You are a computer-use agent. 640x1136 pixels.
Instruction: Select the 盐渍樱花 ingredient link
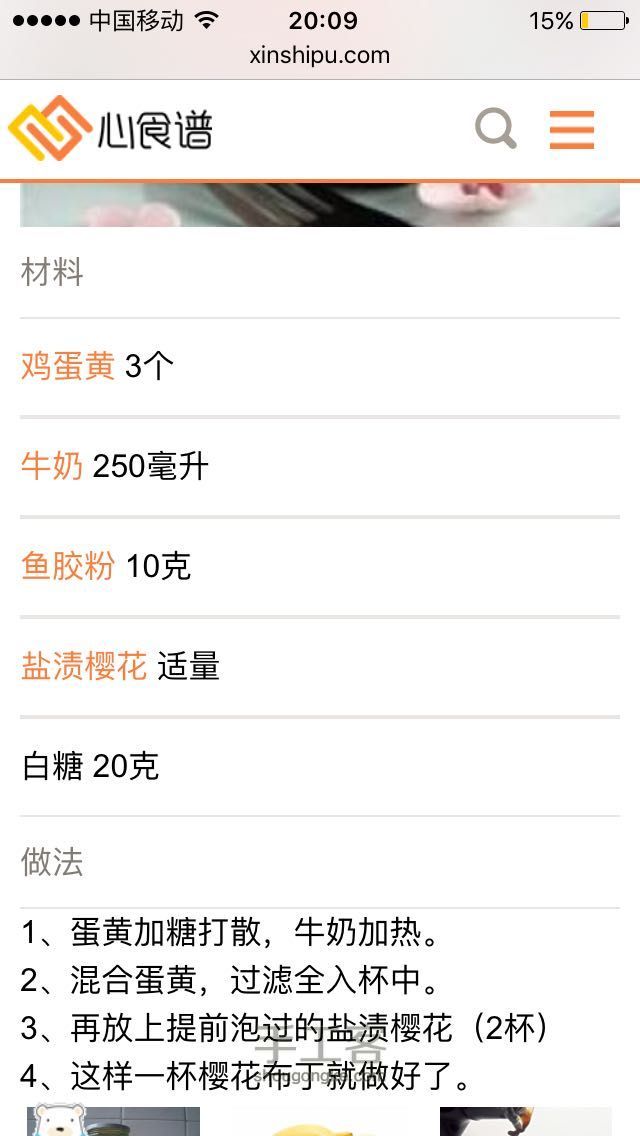[x=84, y=666]
